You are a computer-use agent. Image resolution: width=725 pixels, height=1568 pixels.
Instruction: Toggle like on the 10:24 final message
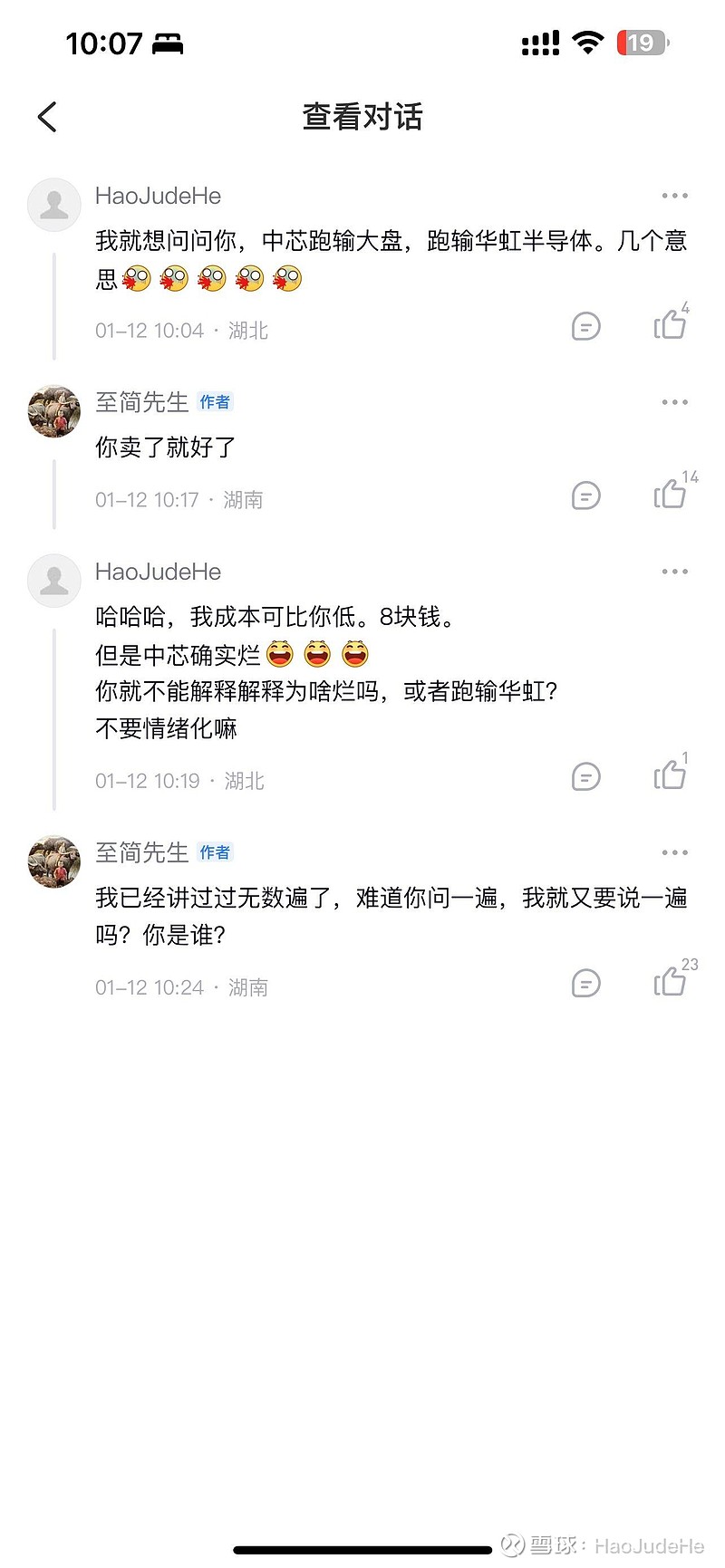(x=671, y=982)
